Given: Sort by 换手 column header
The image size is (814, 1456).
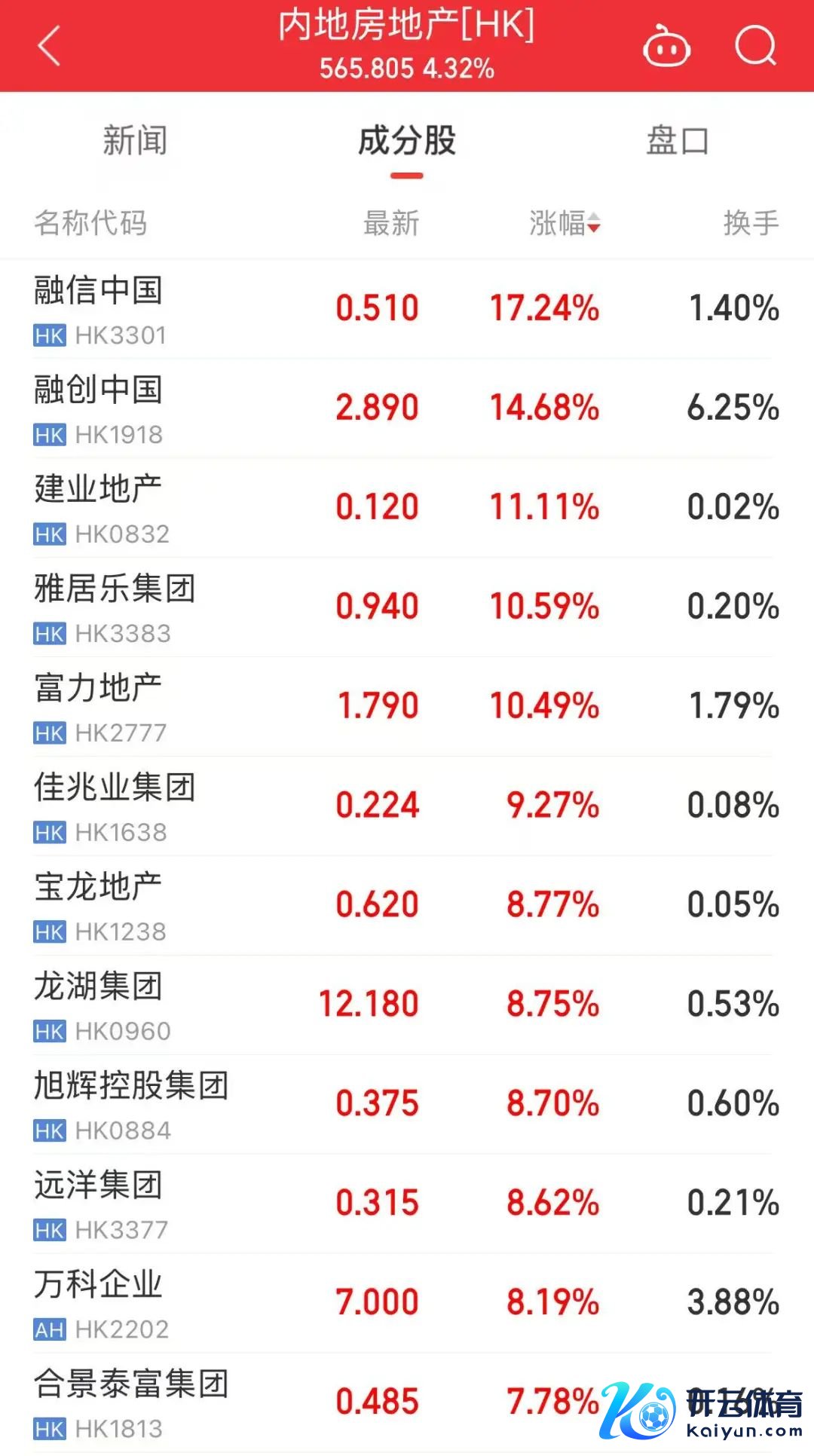Looking at the screenshot, I should pyautogui.click(x=750, y=223).
